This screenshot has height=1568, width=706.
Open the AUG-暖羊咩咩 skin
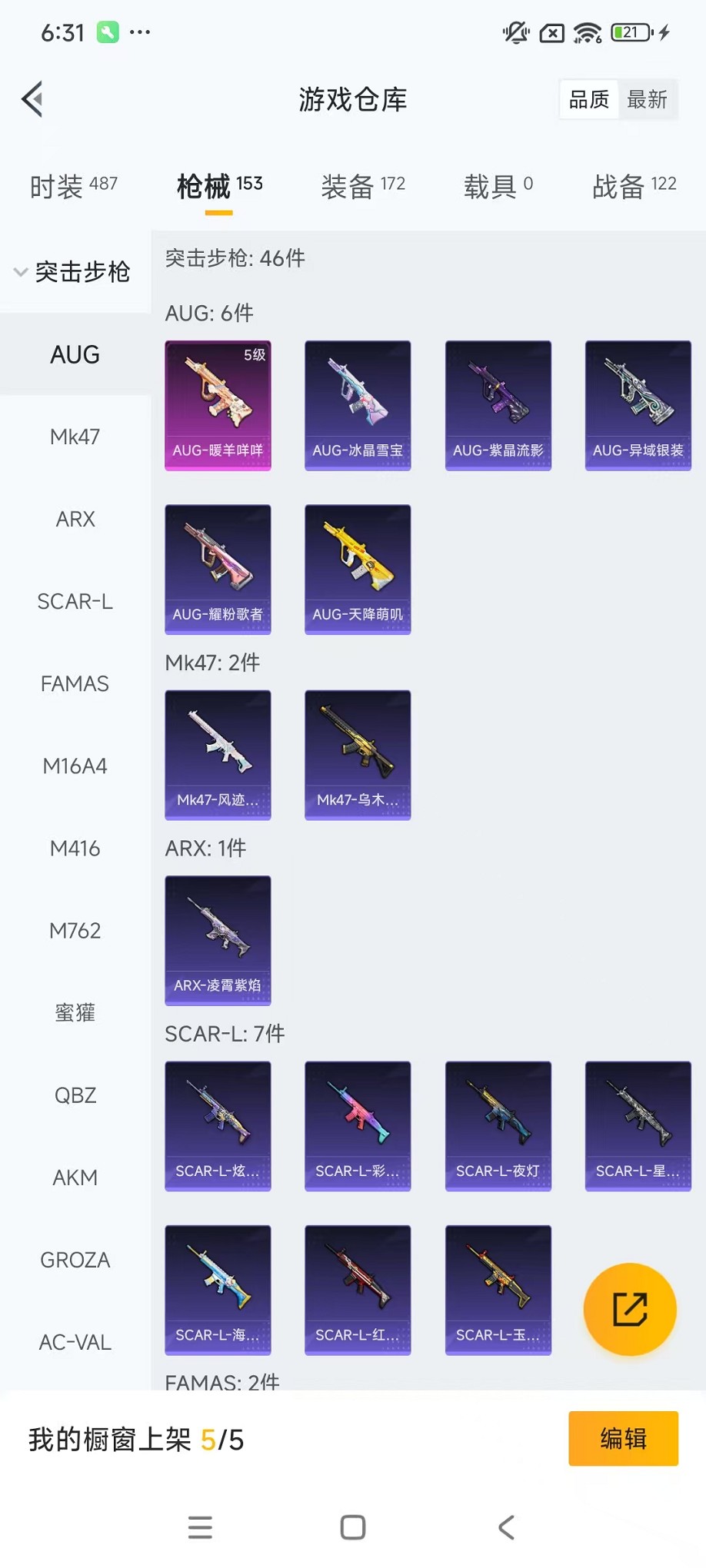point(218,405)
